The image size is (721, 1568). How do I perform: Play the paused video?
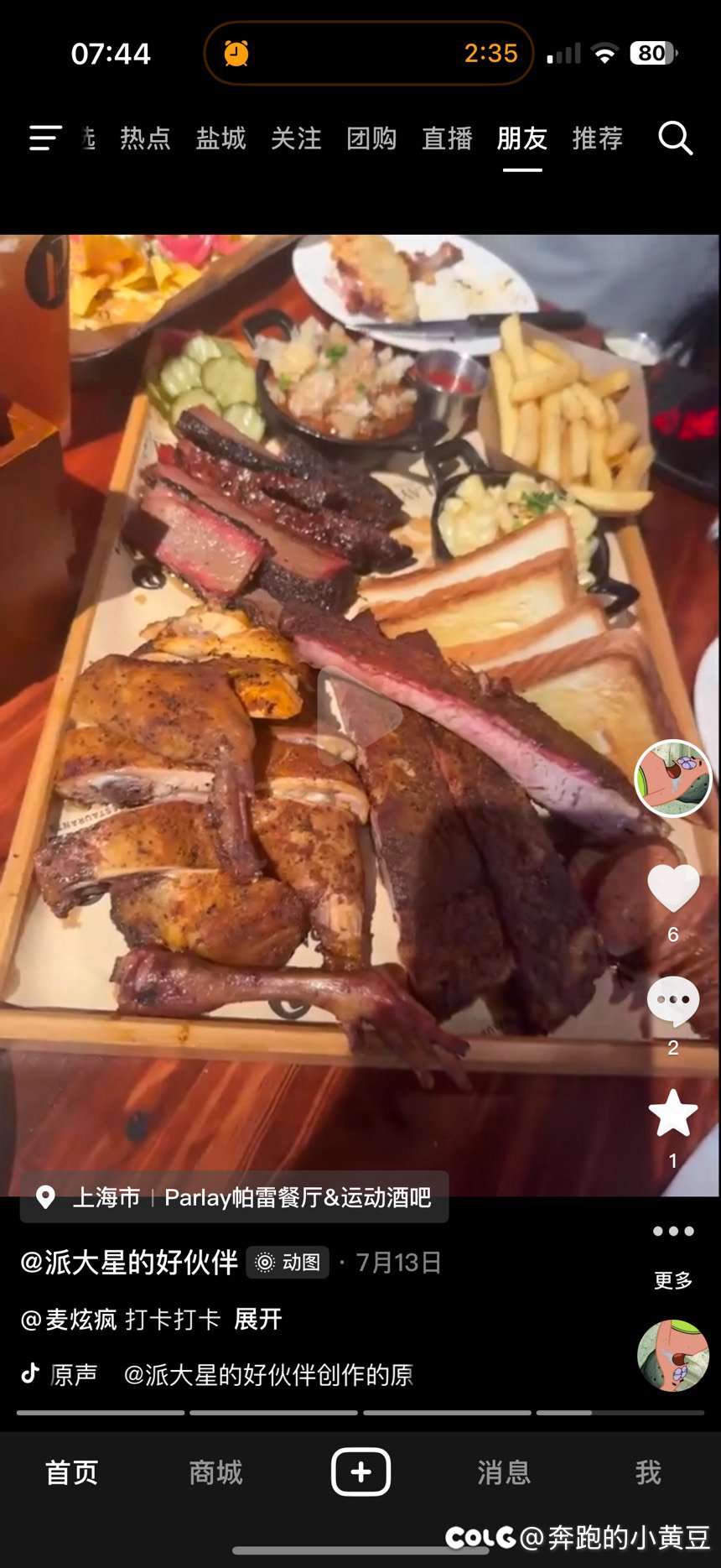[x=359, y=716]
